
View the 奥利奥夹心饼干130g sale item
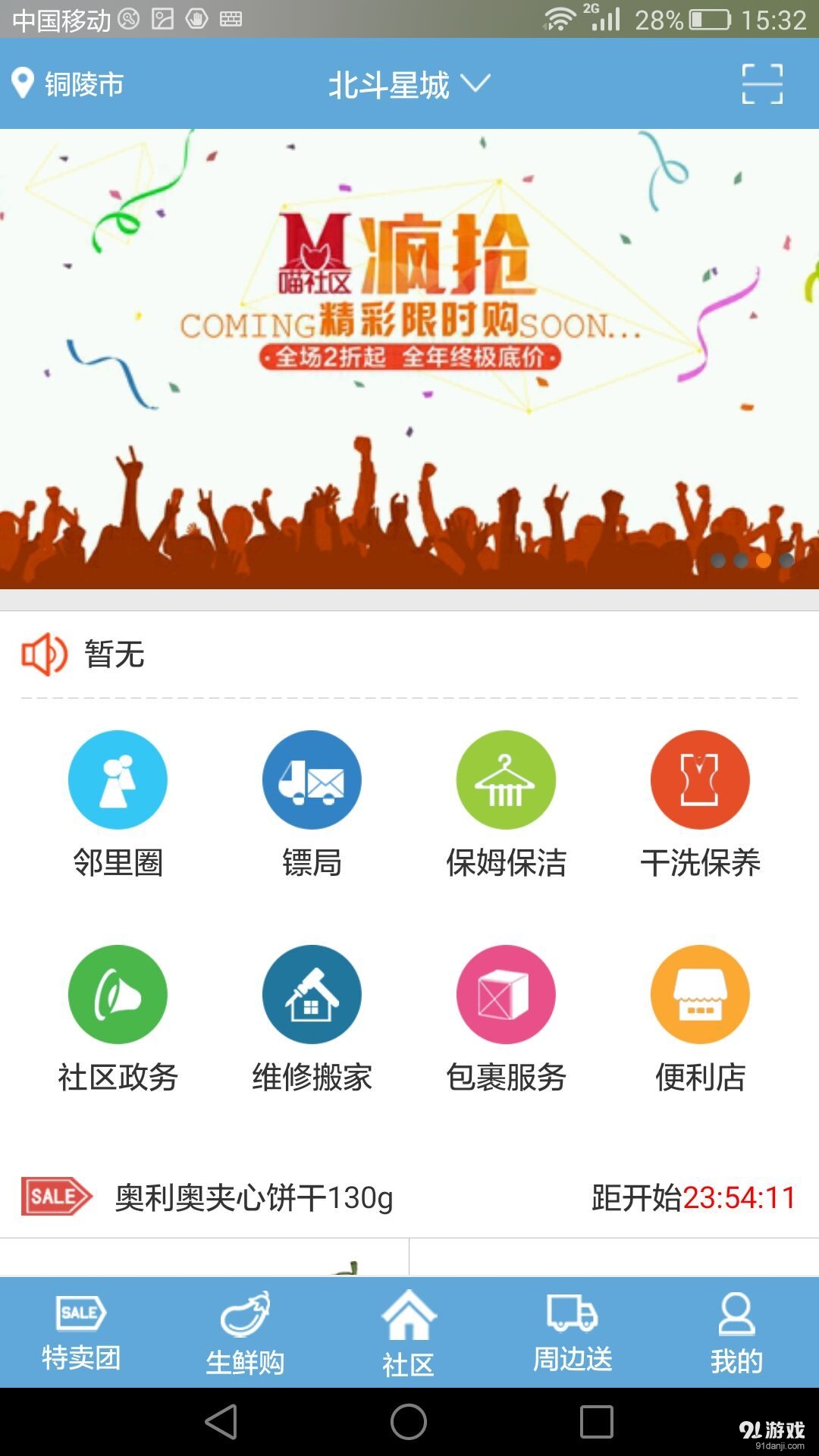(x=254, y=1198)
